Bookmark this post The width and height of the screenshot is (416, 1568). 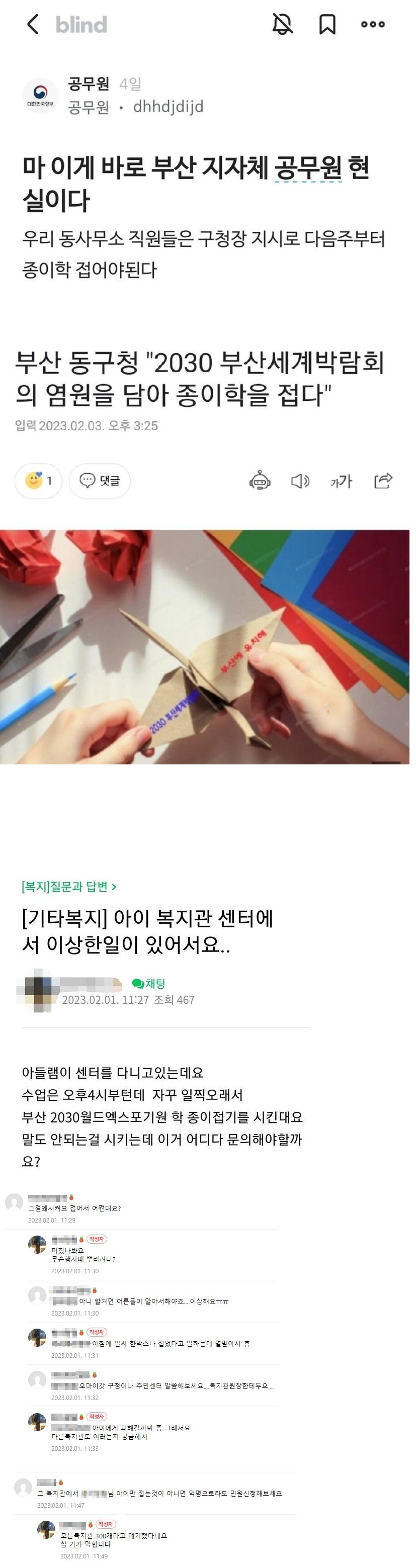pos(327,24)
